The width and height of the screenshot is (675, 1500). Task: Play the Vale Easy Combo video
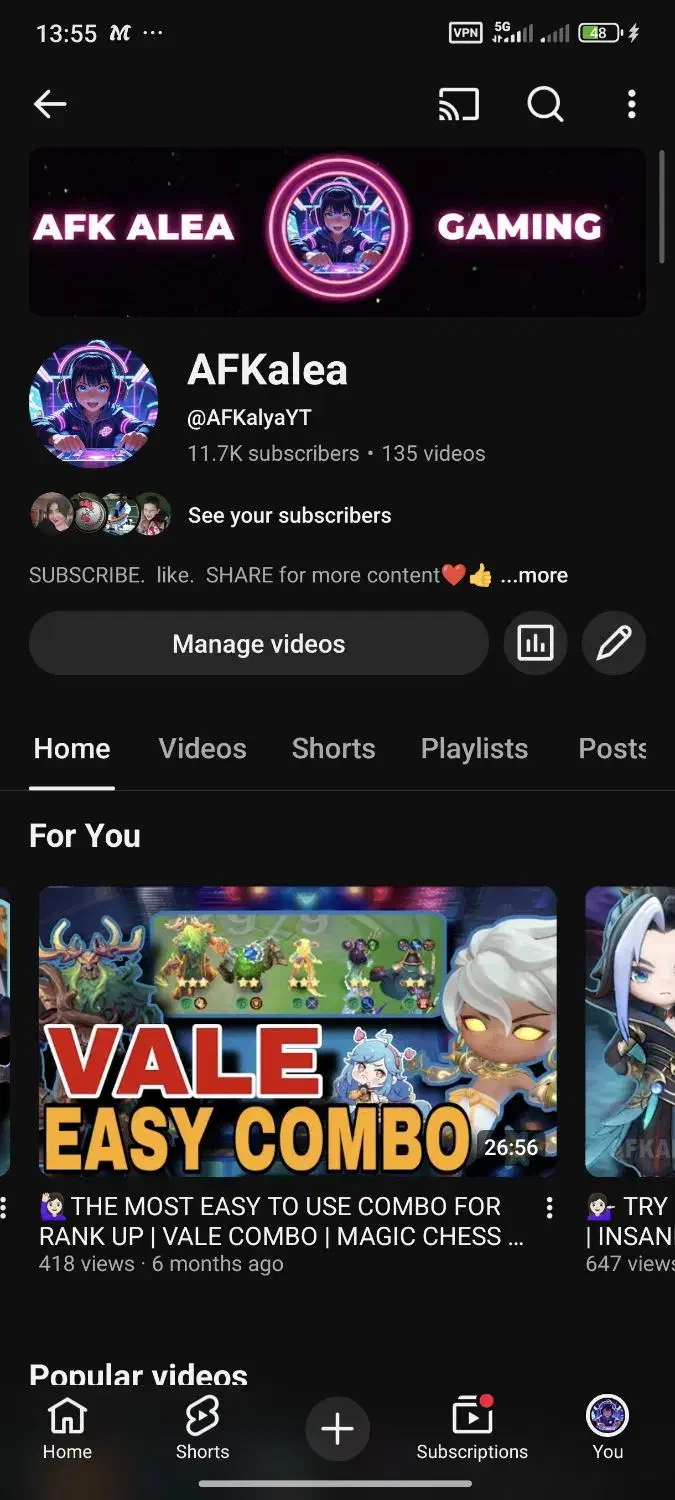click(297, 1030)
